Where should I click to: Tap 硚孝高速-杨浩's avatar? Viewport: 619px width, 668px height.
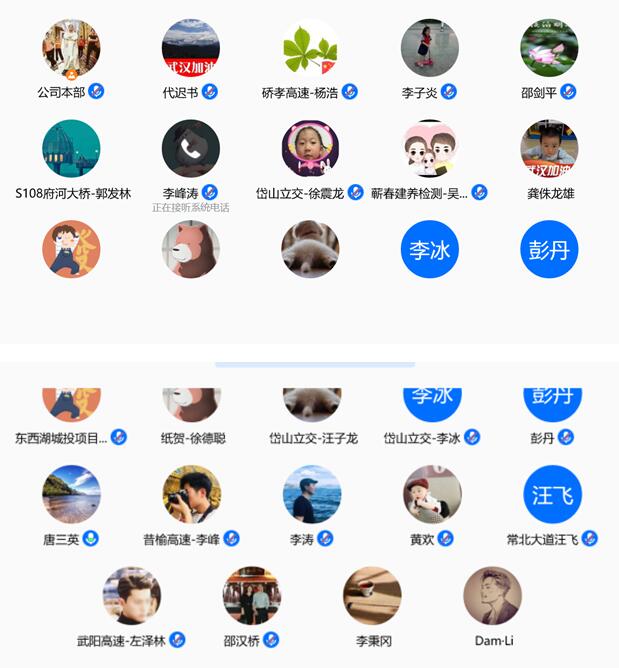pos(310,49)
